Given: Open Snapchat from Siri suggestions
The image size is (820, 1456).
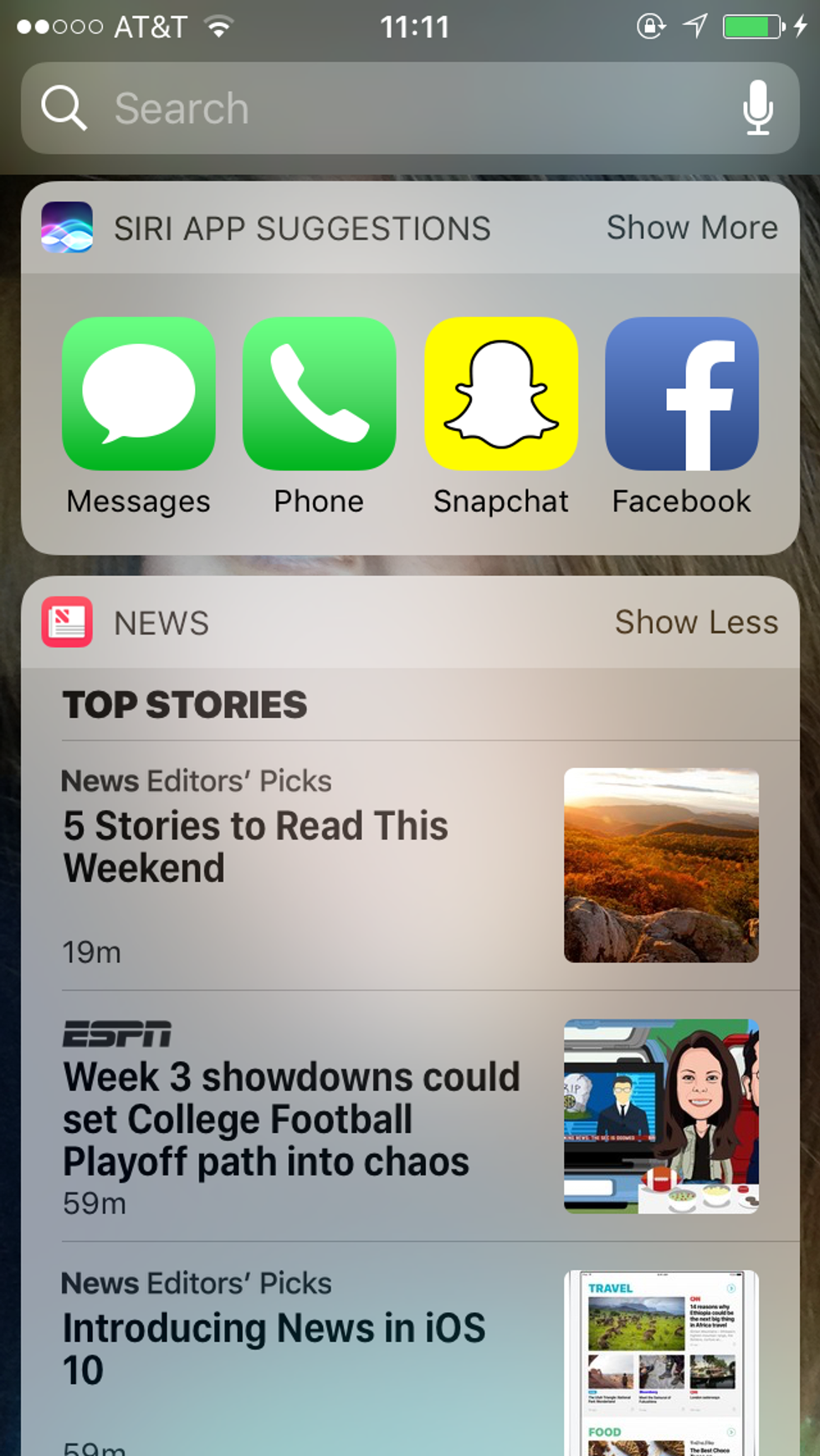Looking at the screenshot, I should 501,393.
